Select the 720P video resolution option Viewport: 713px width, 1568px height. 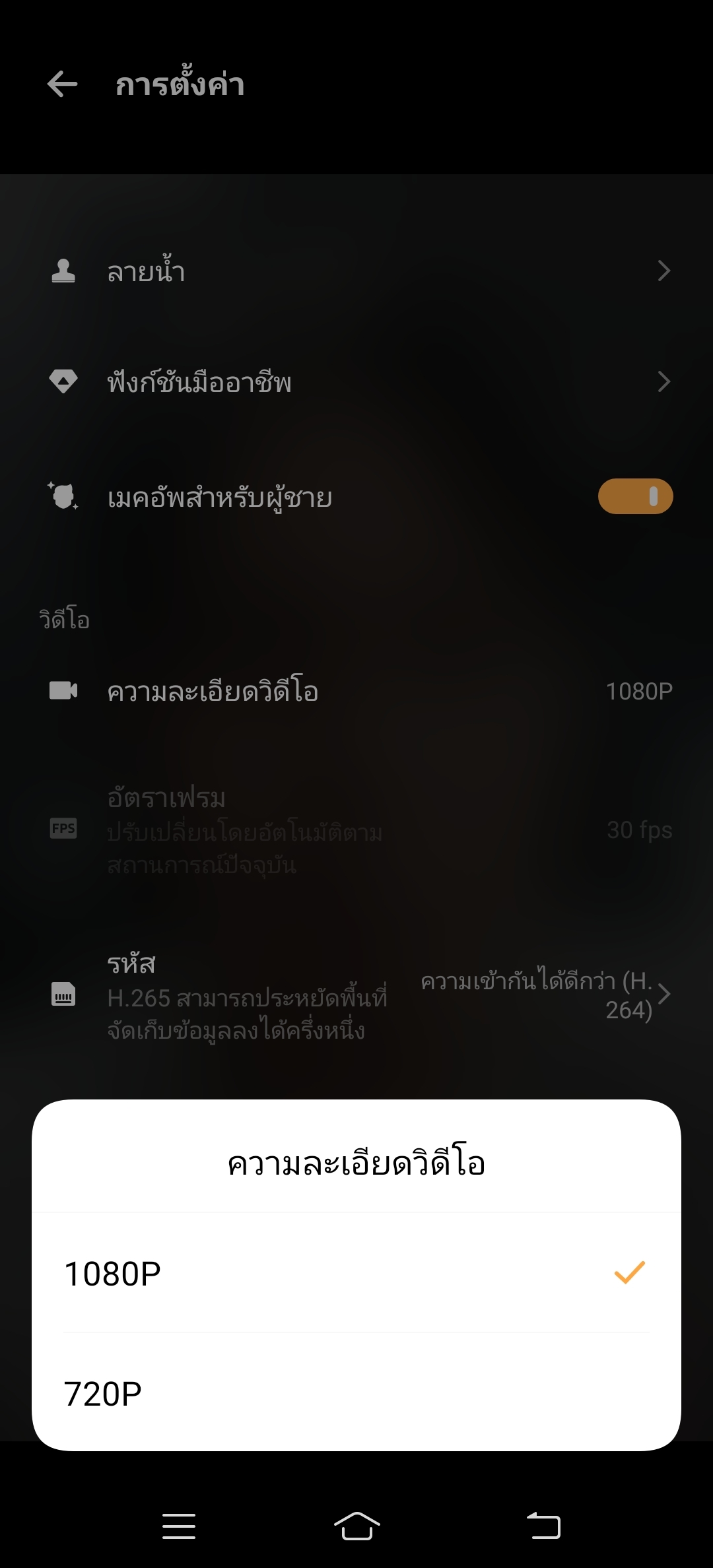click(x=356, y=1393)
